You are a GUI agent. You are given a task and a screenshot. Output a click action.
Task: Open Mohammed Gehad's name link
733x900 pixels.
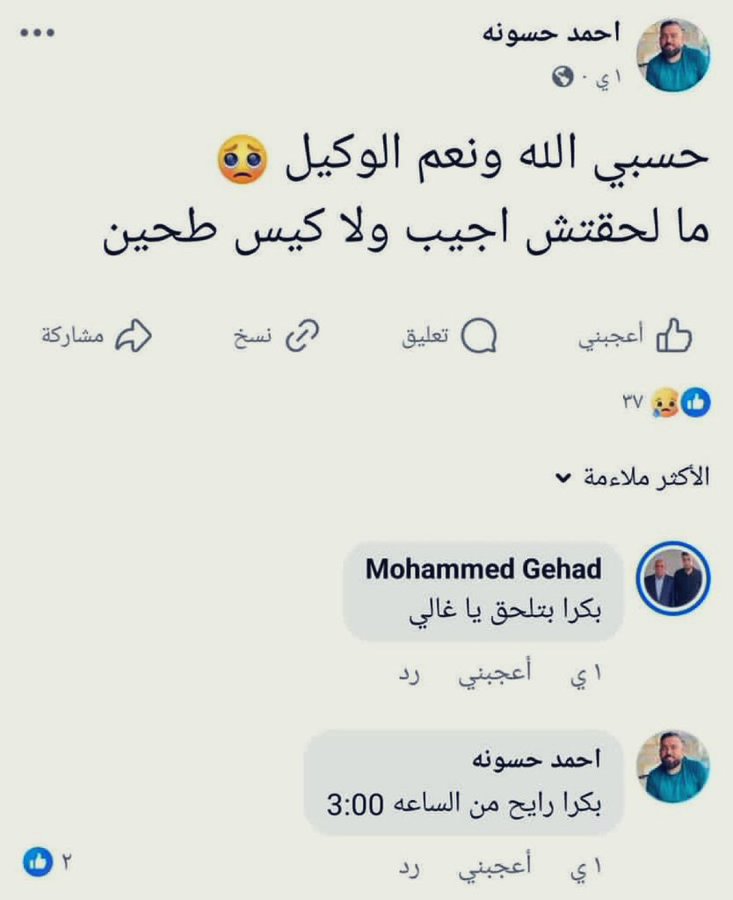tap(484, 569)
